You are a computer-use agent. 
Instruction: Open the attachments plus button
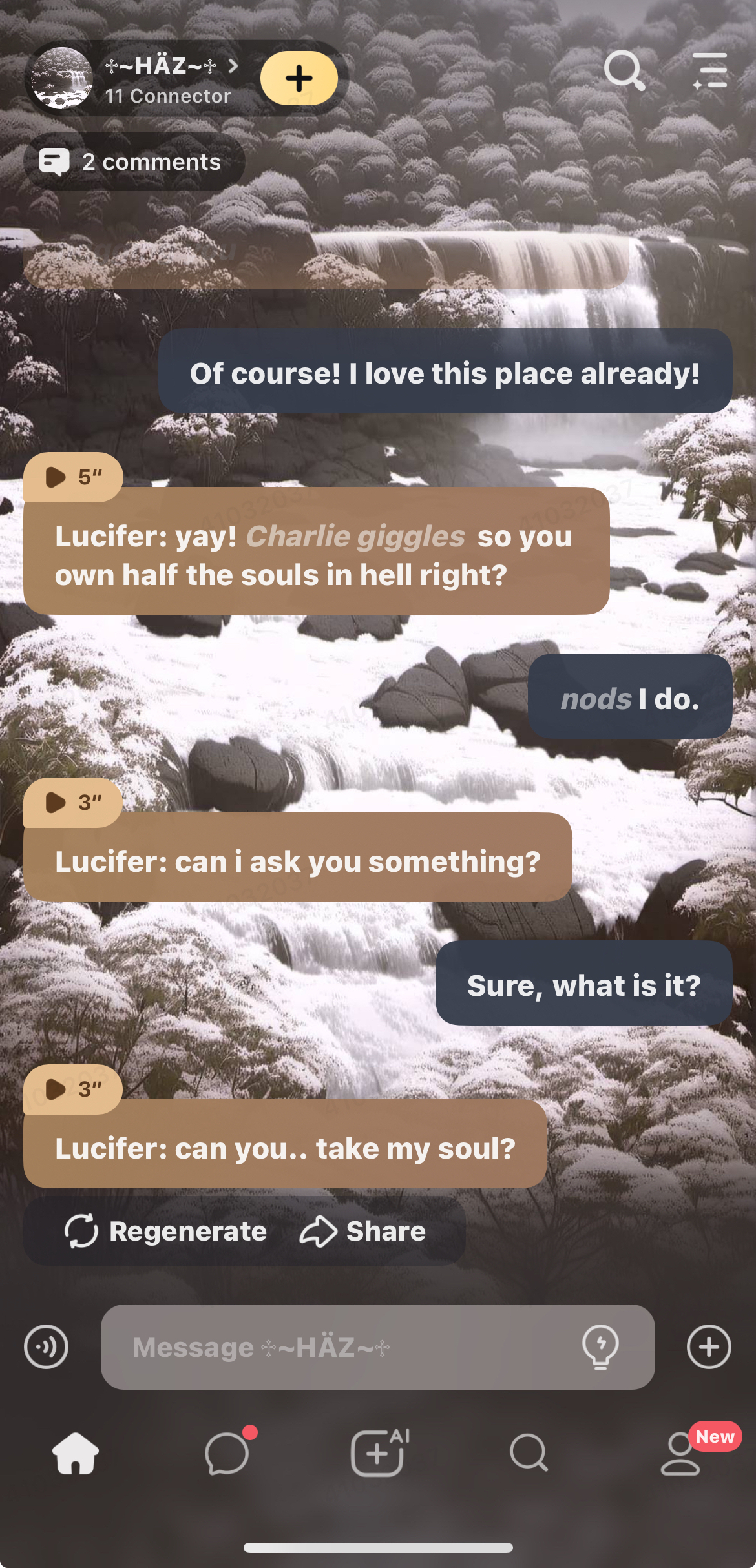tap(709, 1347)
